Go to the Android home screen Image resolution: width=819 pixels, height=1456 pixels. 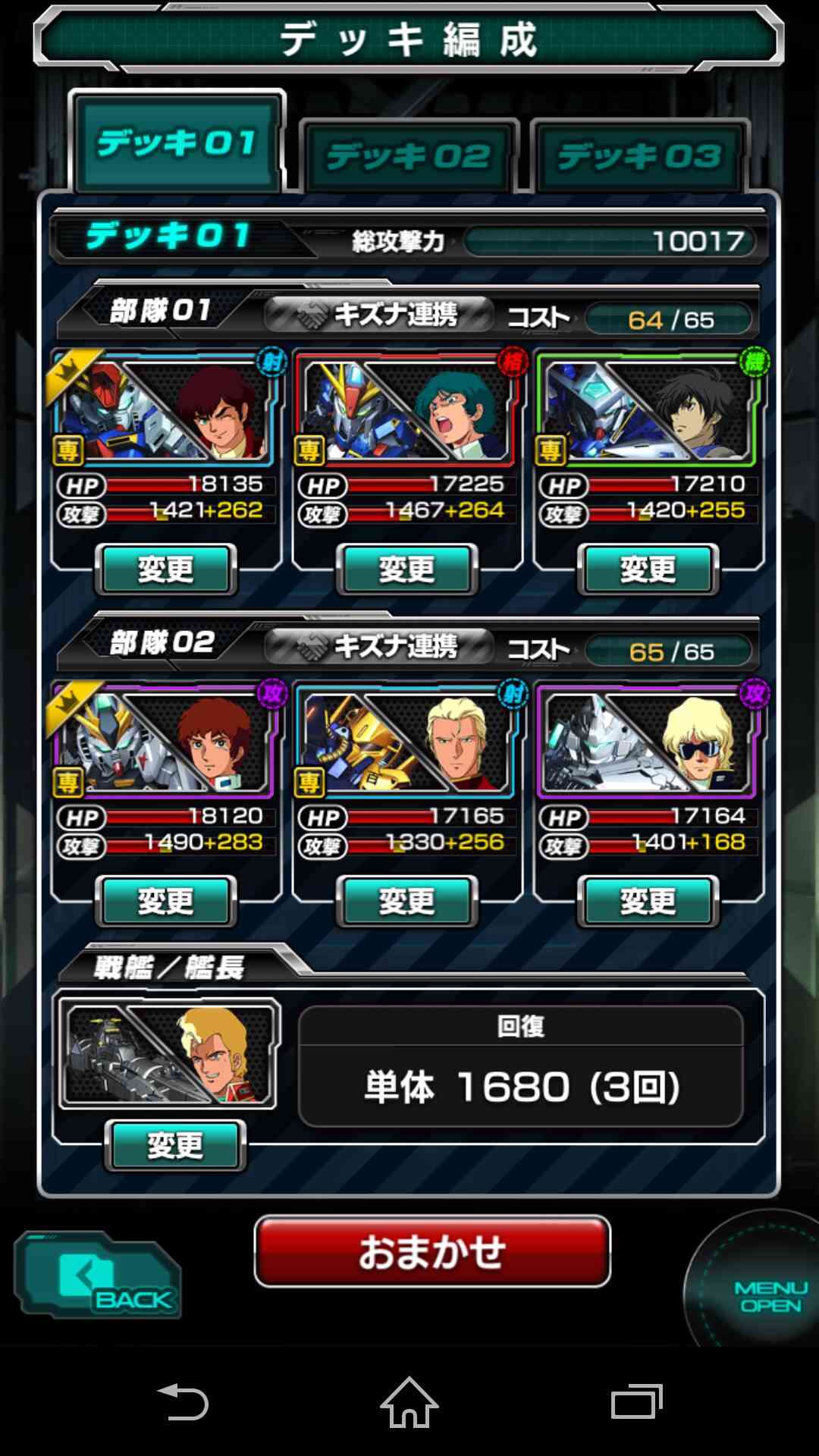click(x=409, y=1403)
